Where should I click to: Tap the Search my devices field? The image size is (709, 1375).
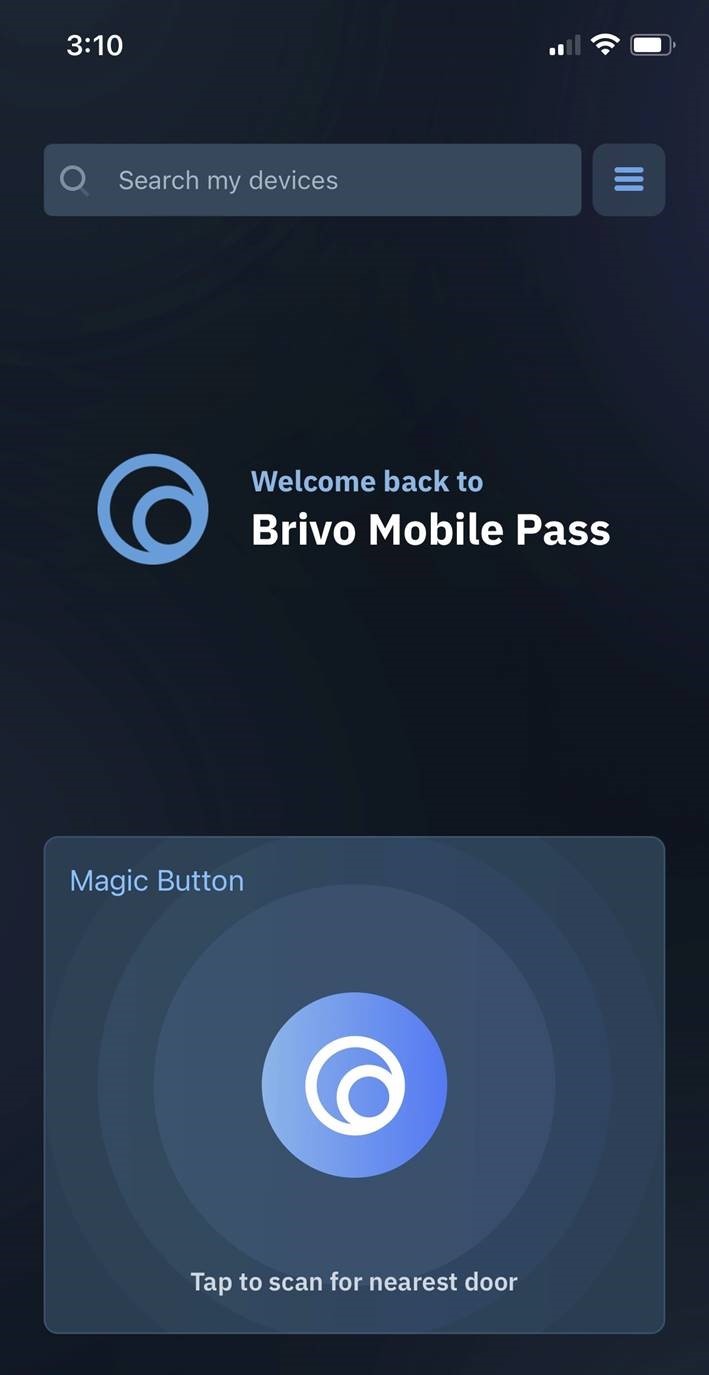tap(312, 180)
